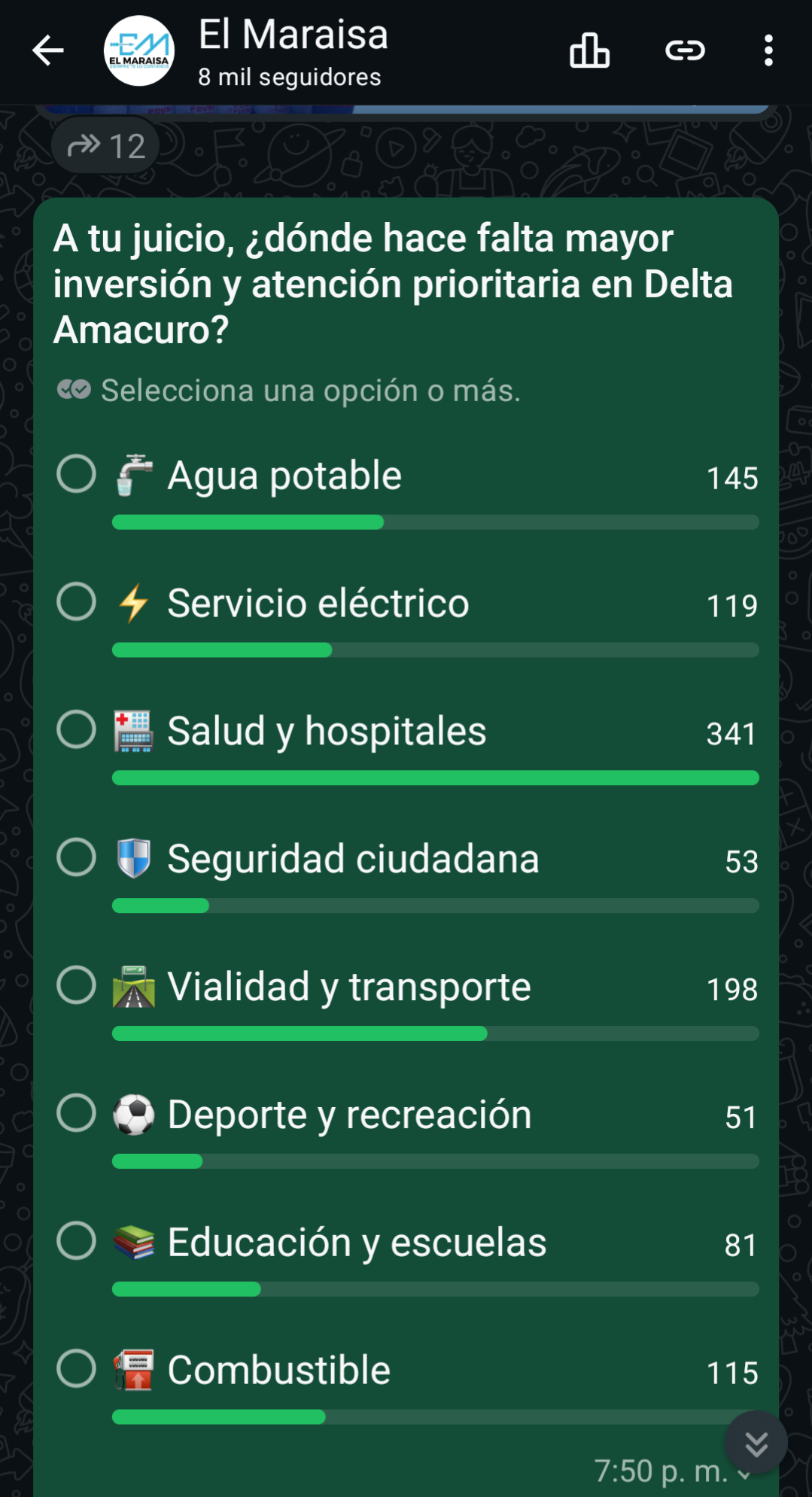Vote for Agua potable
Image resolution: width=812 pixels, height=1497 pixels.
pos(77,474)
